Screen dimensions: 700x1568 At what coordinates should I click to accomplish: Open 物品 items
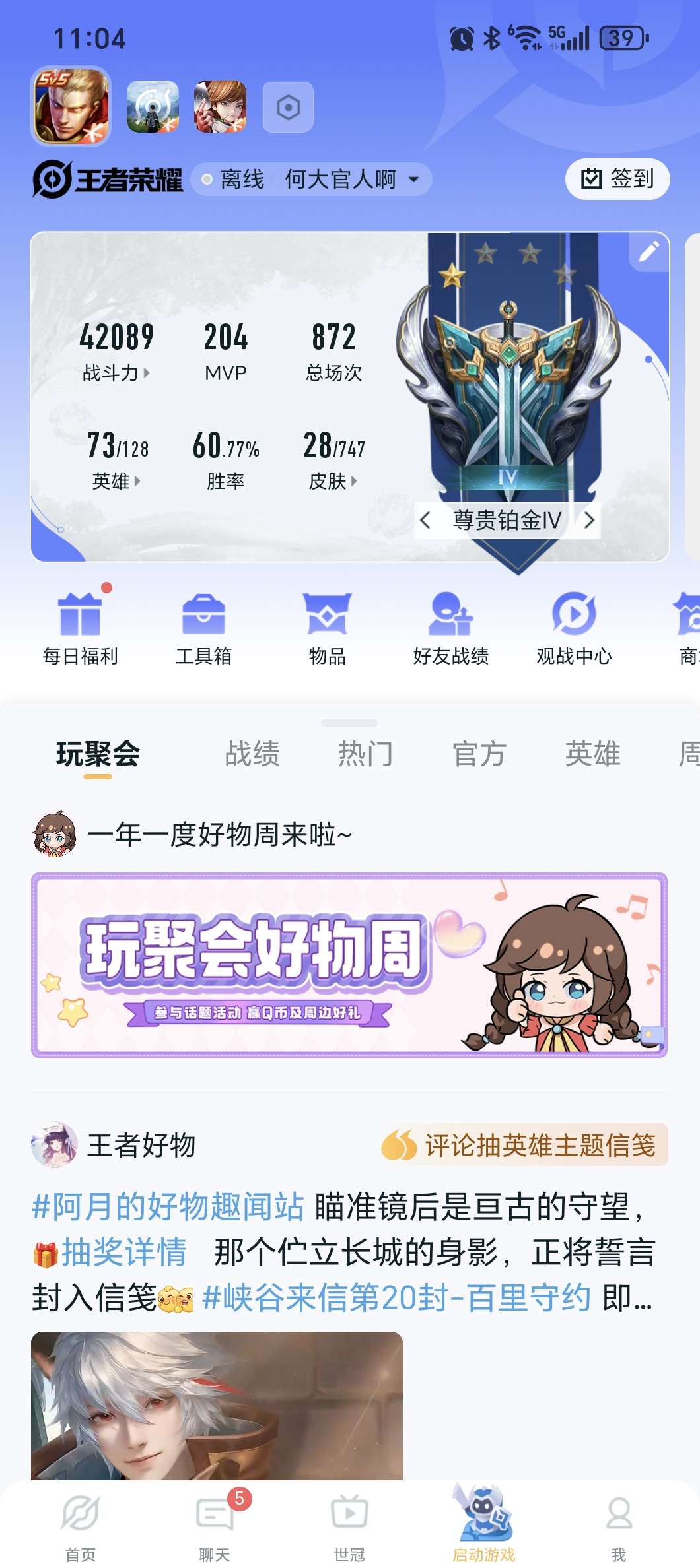(x=327, y=627)
